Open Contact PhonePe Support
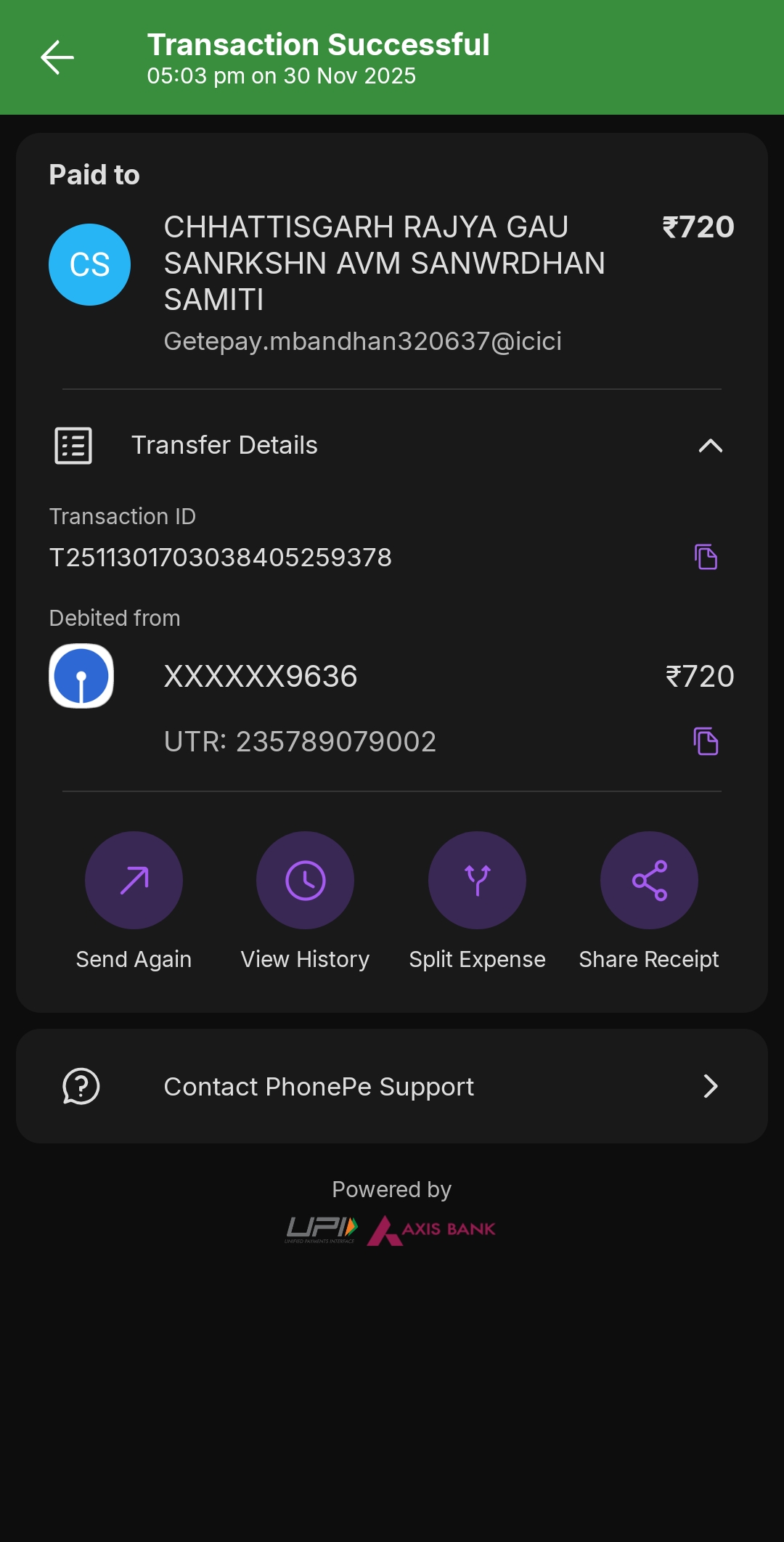This screenshot has height=1542, width=784. click(392, 1086)
